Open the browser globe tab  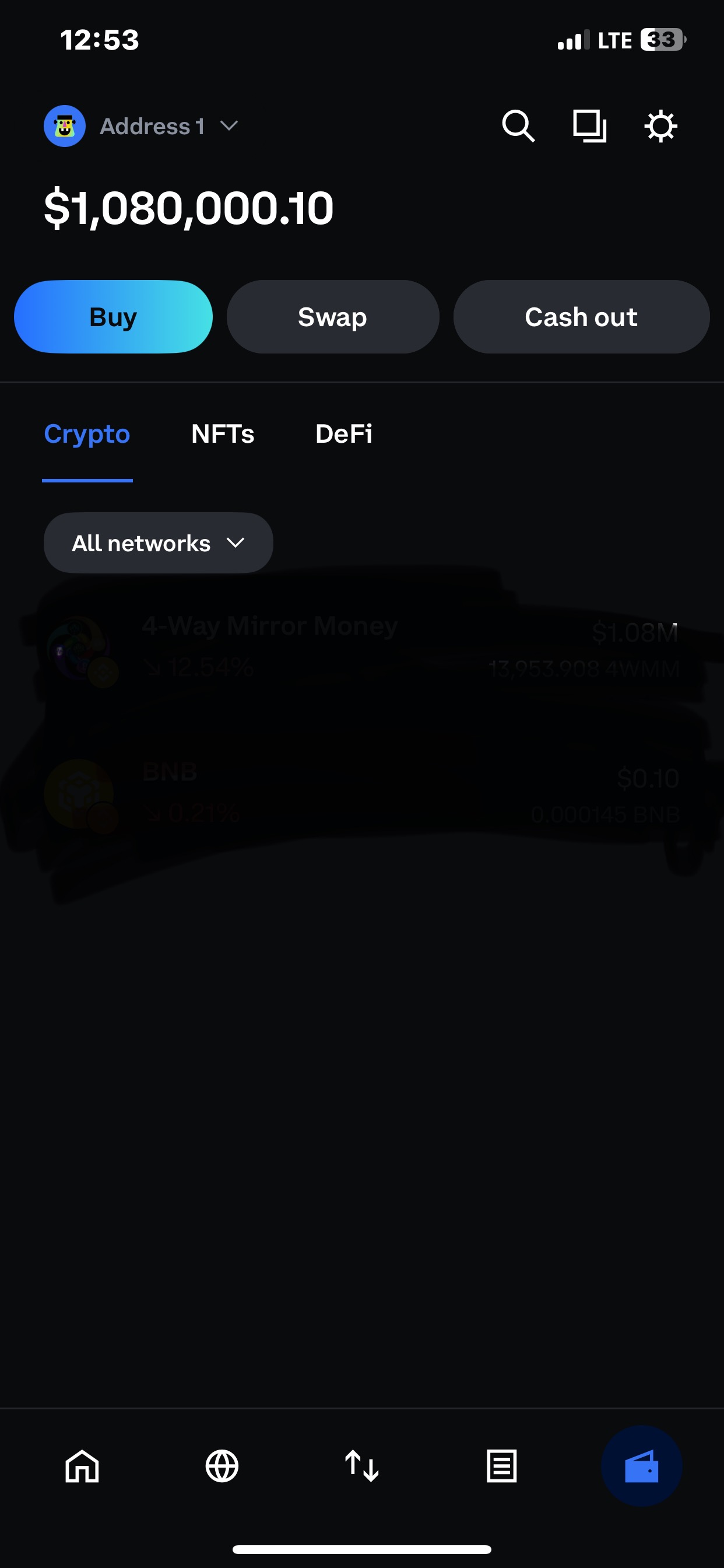coord(222,1466)
